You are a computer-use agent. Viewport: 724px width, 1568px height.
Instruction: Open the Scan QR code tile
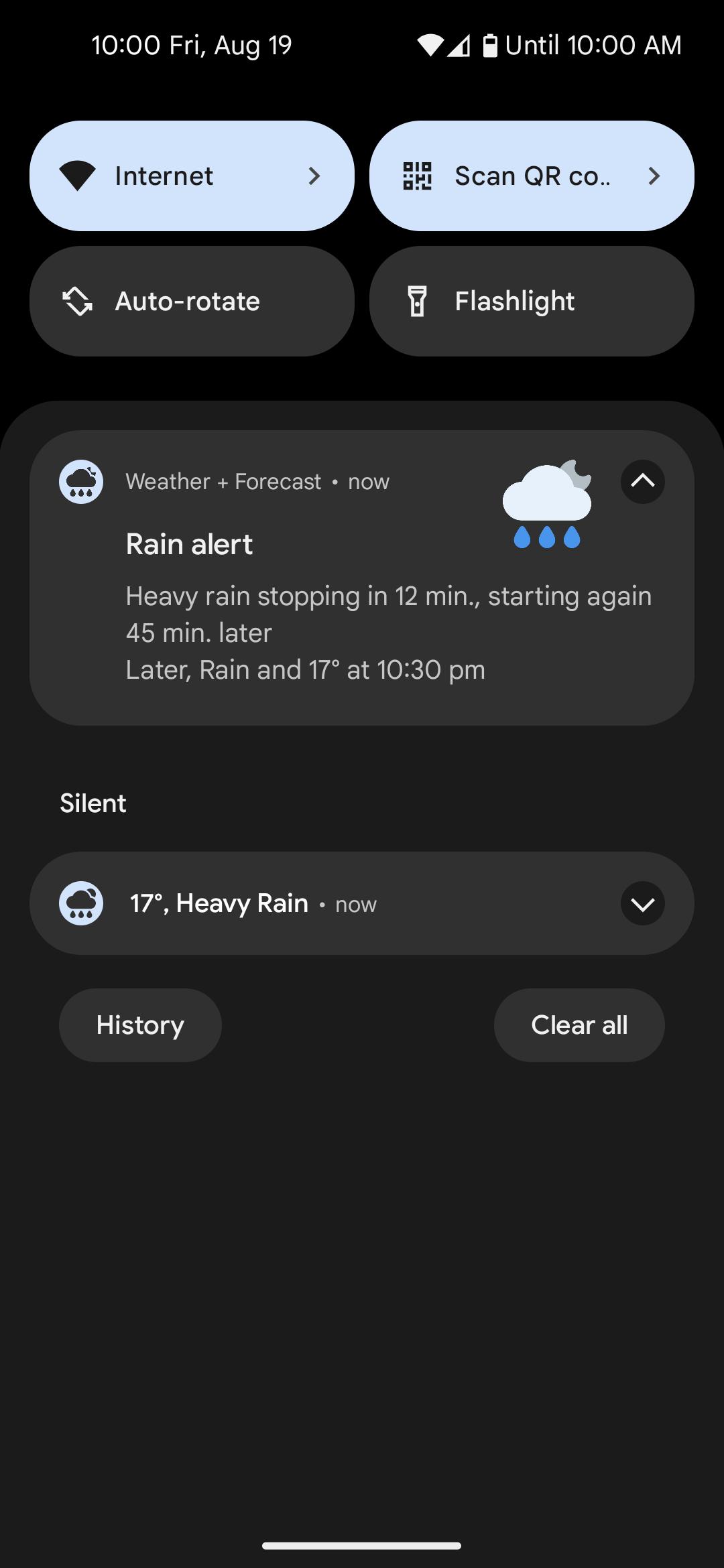(x=532, y=176)
